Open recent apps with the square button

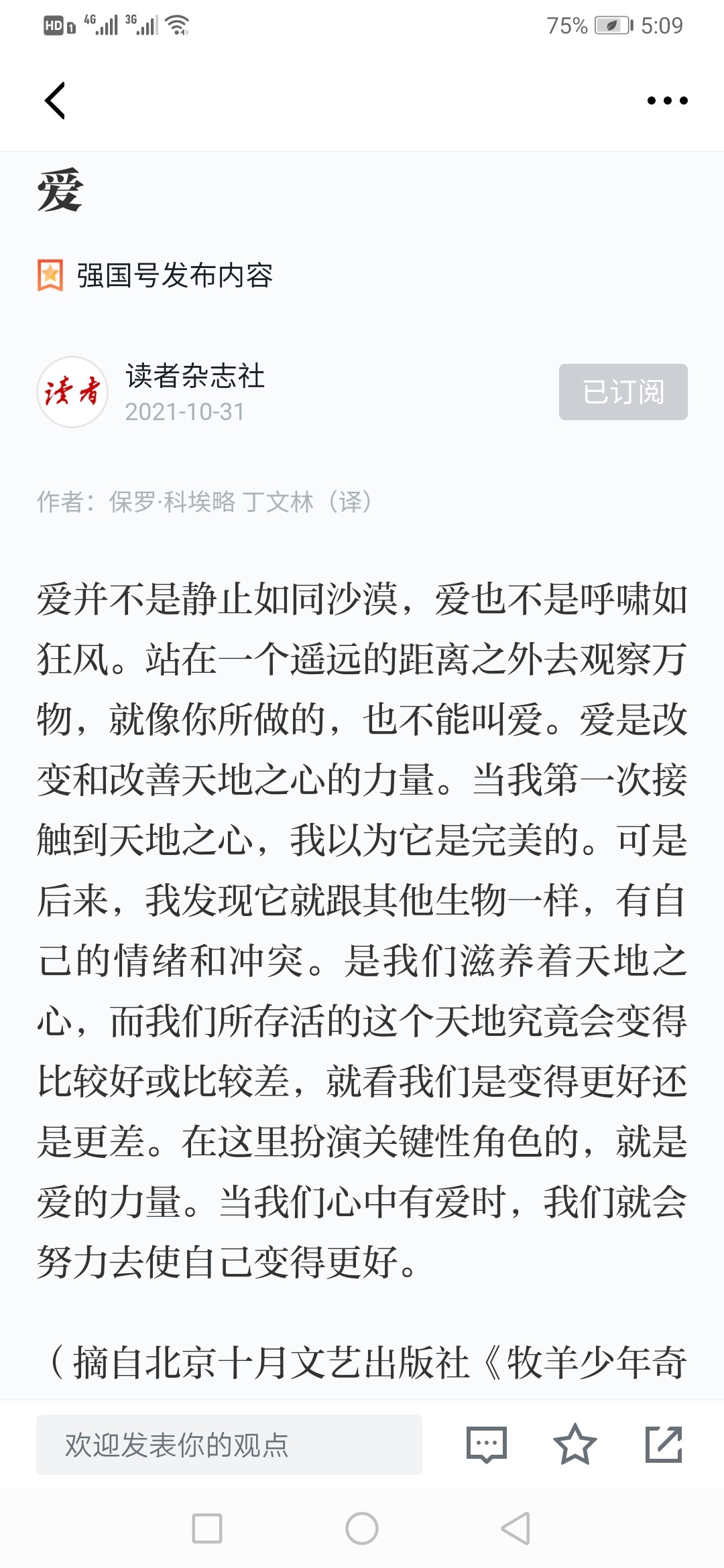(x=207, y=1528)
